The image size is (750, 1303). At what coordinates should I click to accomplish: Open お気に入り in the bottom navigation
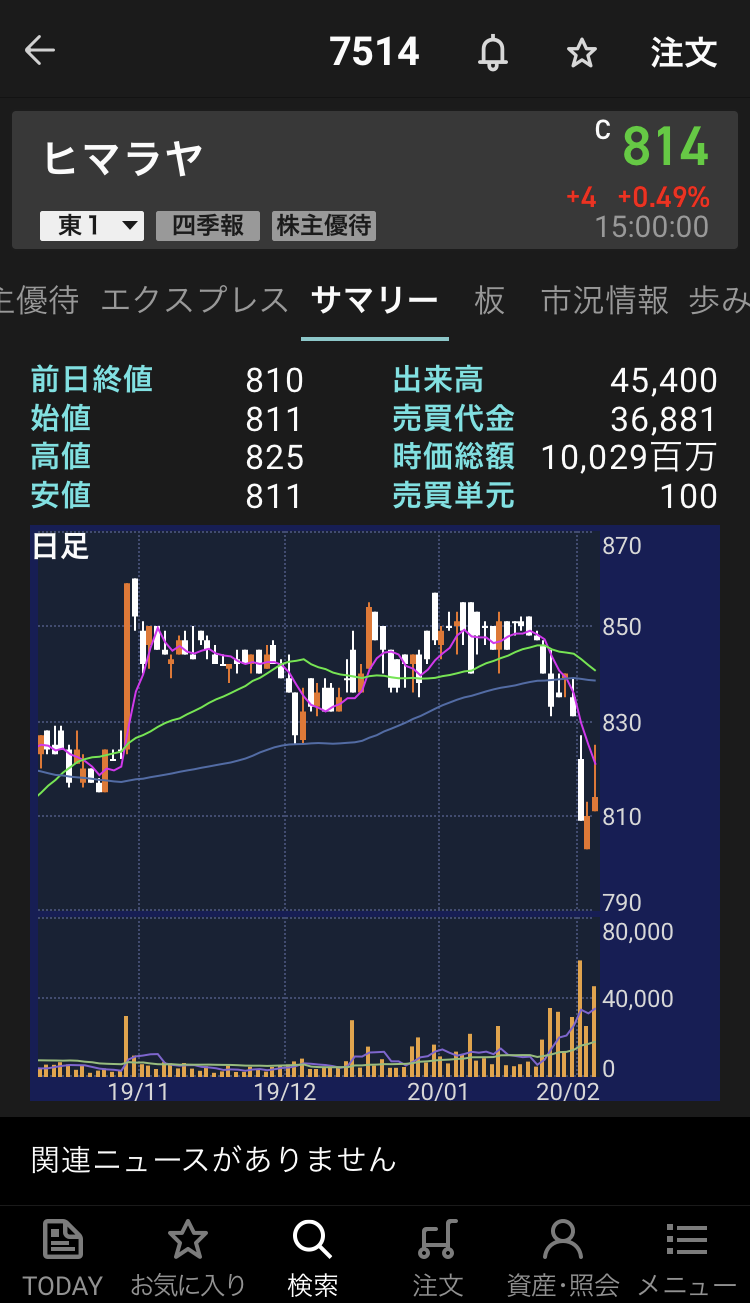pos(187,1258)
